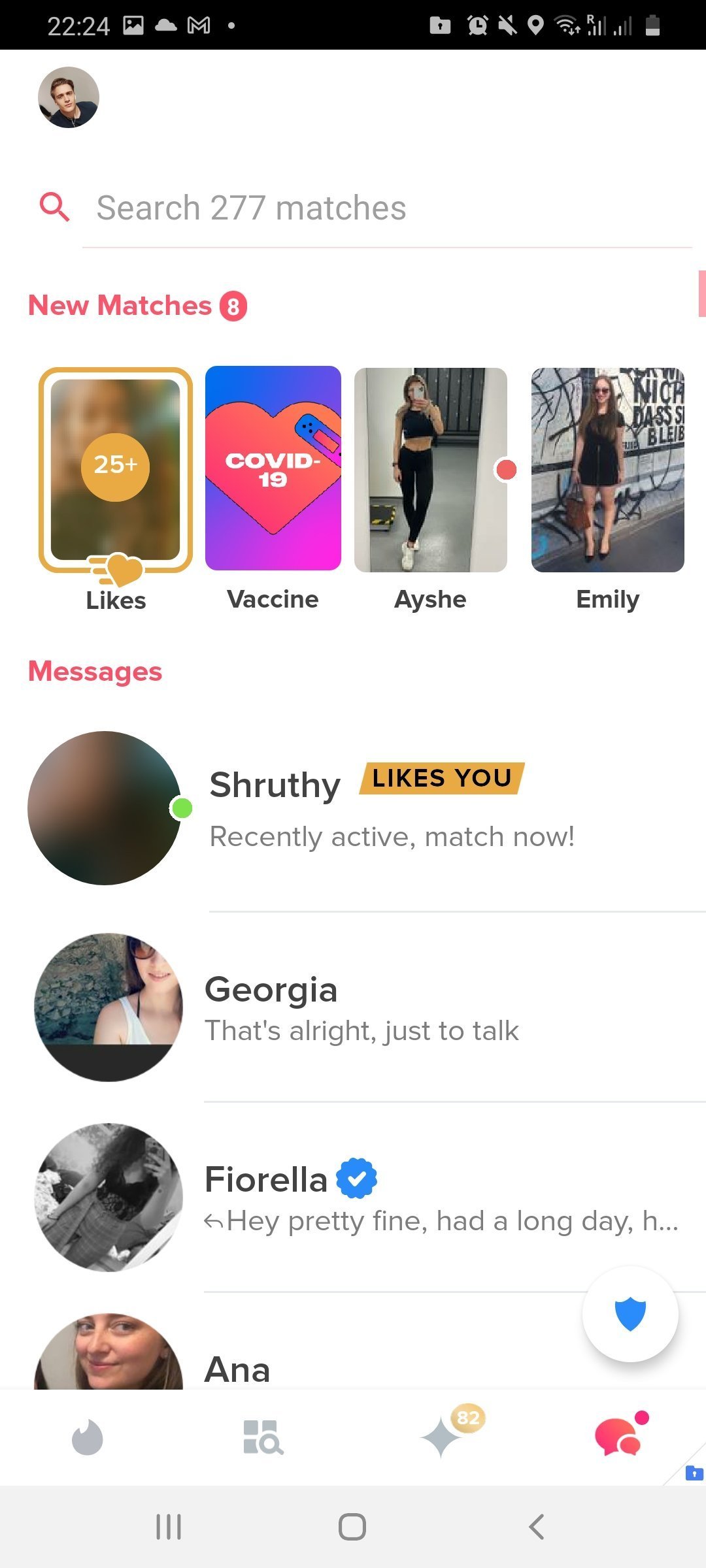
Task: Go to the Explore tab
Action: point(263,1437)
